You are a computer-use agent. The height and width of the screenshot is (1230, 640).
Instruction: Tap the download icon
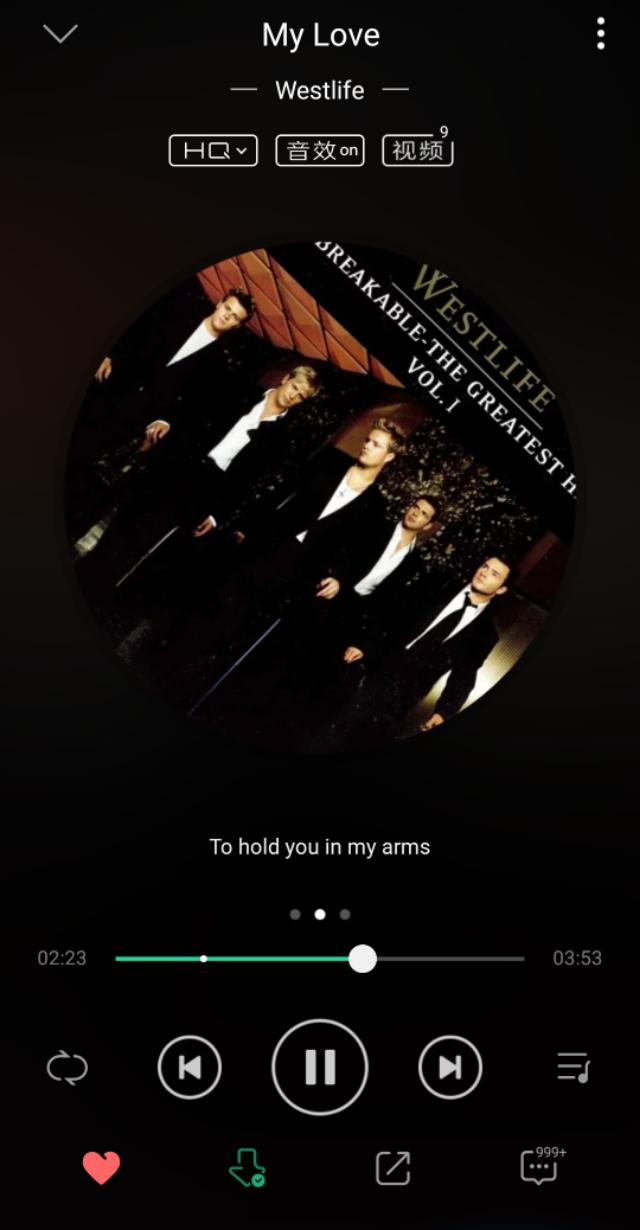[x=246, y=1167]
